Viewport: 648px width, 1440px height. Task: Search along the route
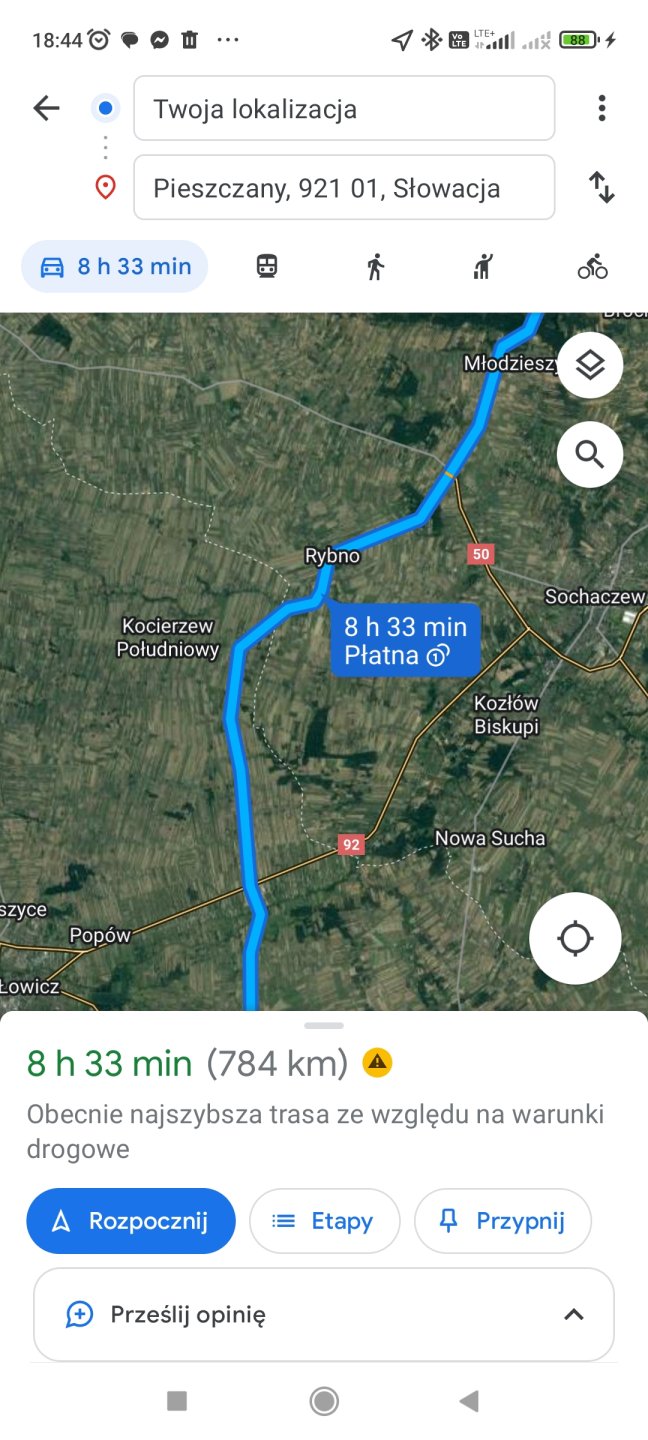coord(590,455)
